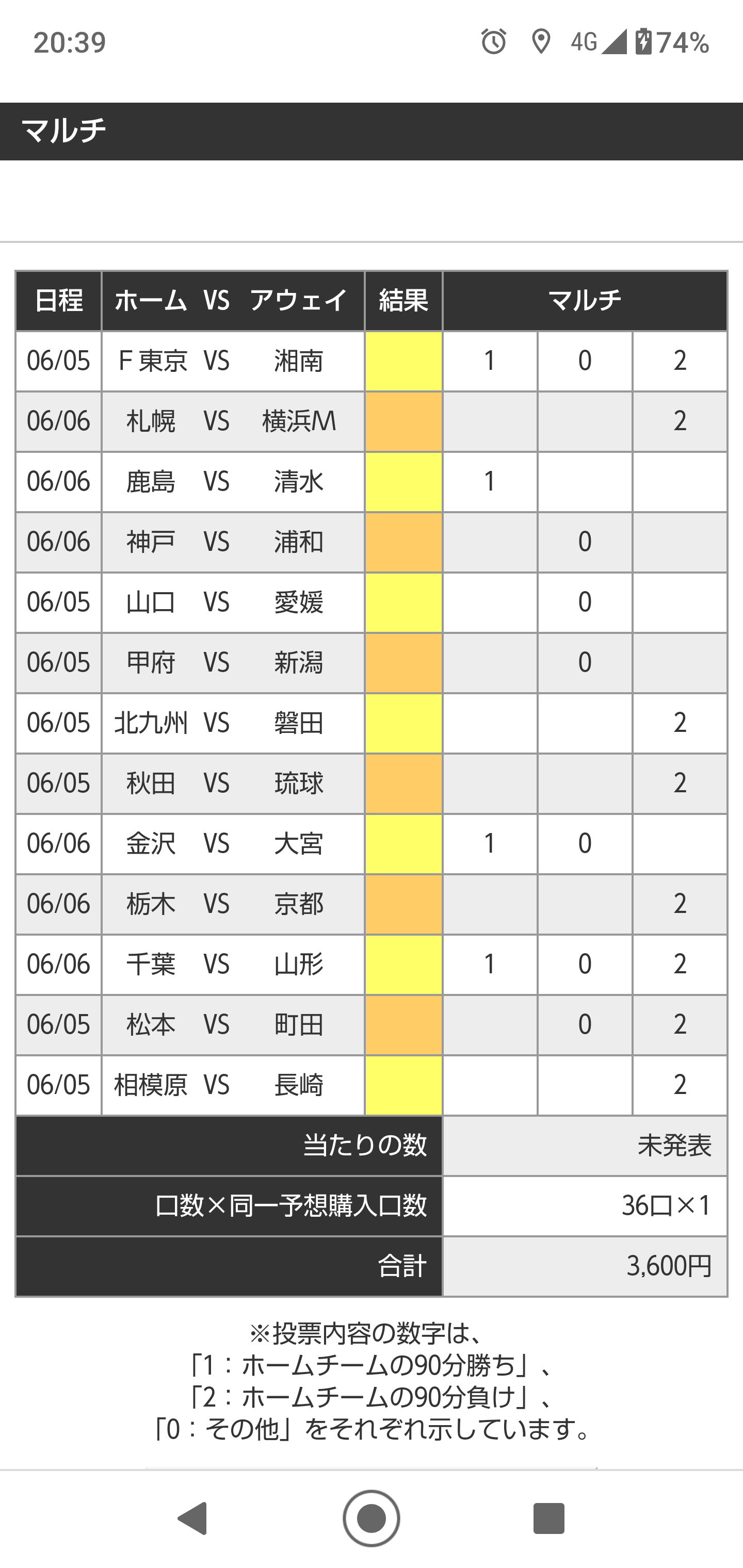Open the recent apps view
Image resolution: width=743 pixels, height=1568 pixels.
pos(548,1518)
